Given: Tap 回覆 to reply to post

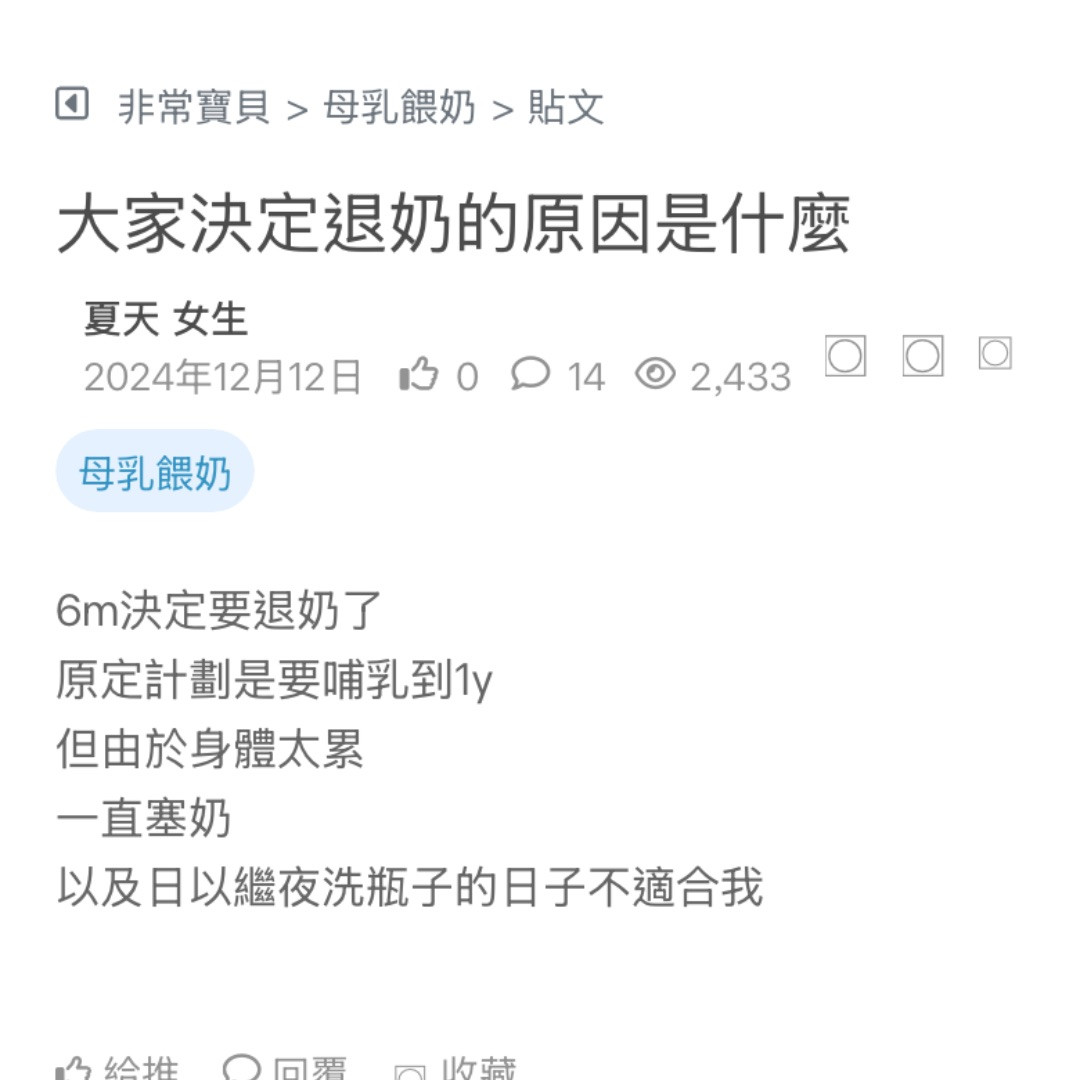Looking at the screenshot, I should point(285,1070).
